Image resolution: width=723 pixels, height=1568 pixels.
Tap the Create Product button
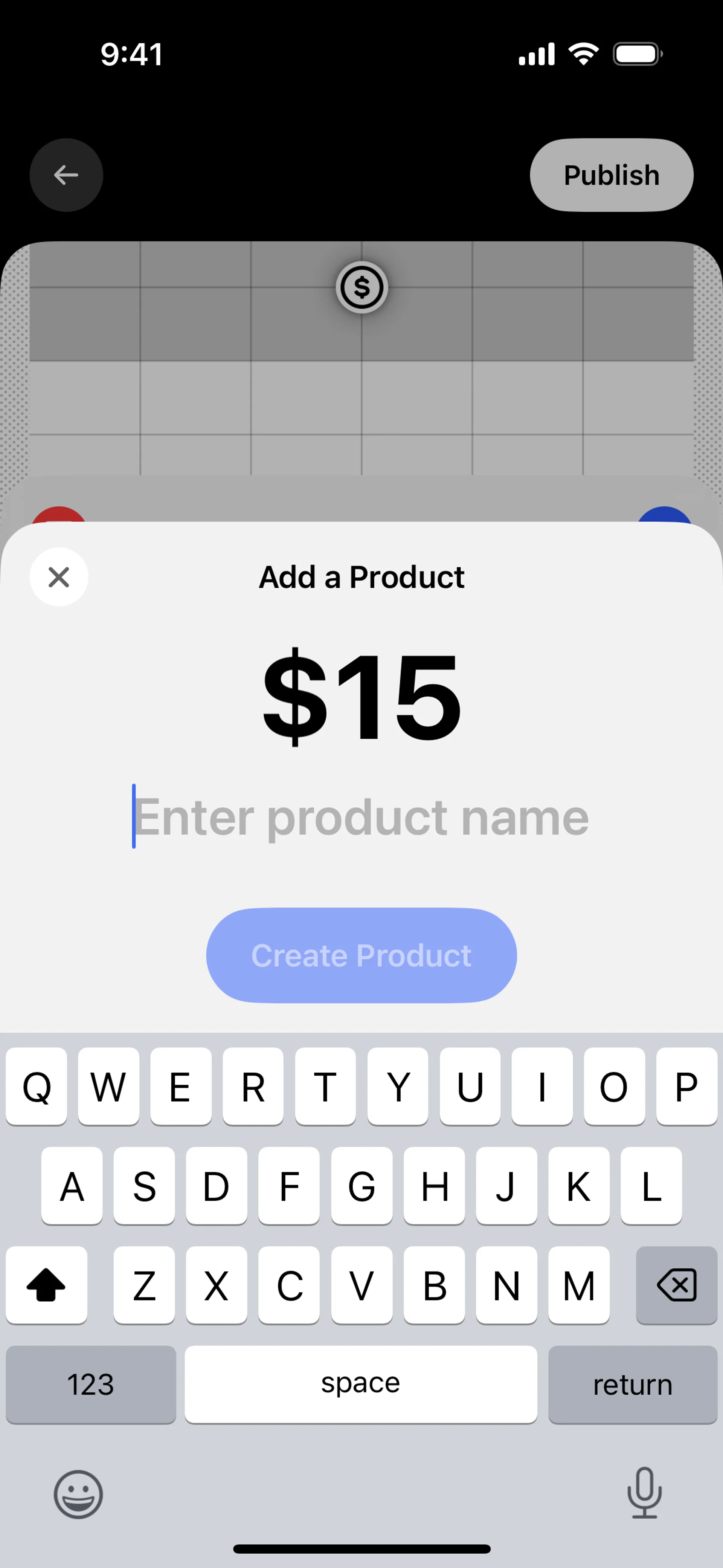361,955
